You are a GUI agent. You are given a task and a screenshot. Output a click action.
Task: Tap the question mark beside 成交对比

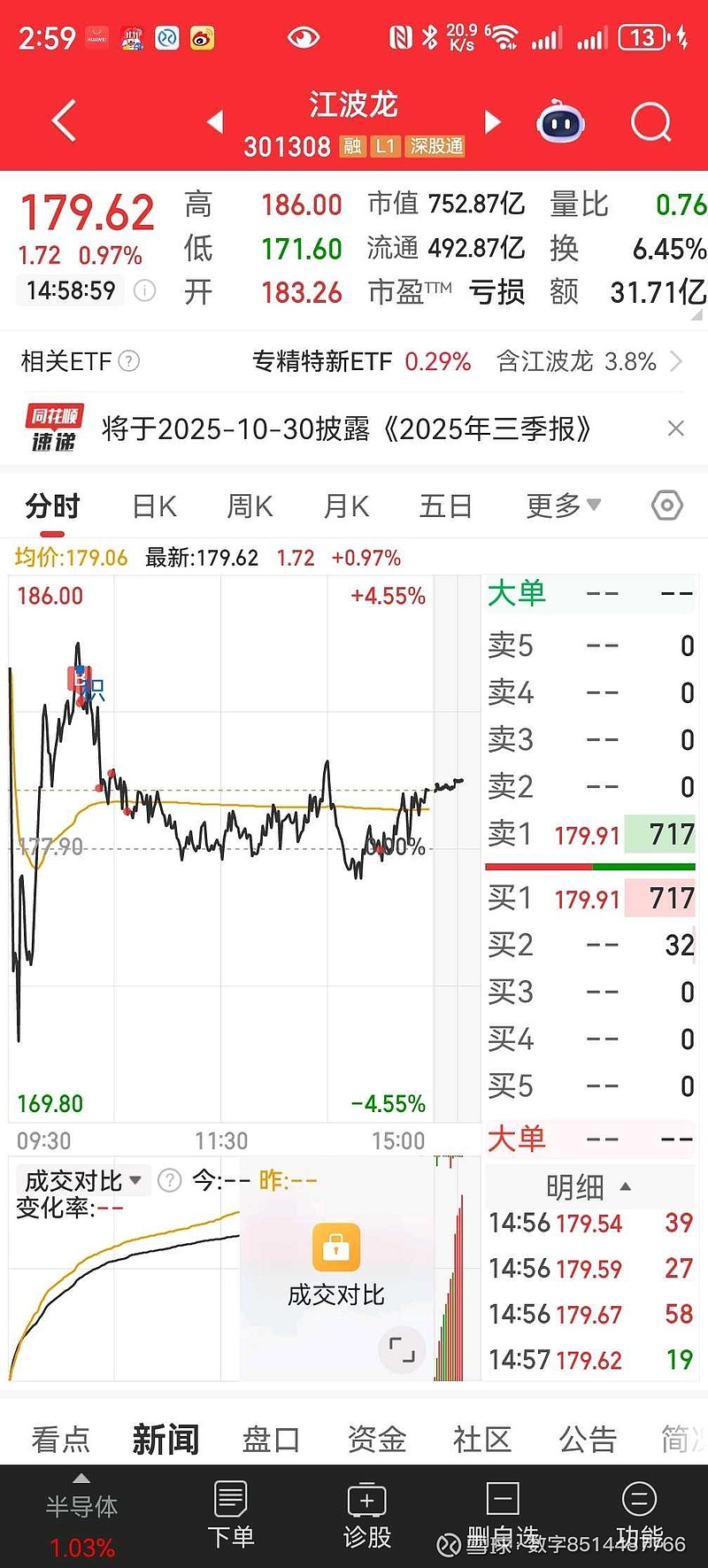click(x=168, y=1179)
